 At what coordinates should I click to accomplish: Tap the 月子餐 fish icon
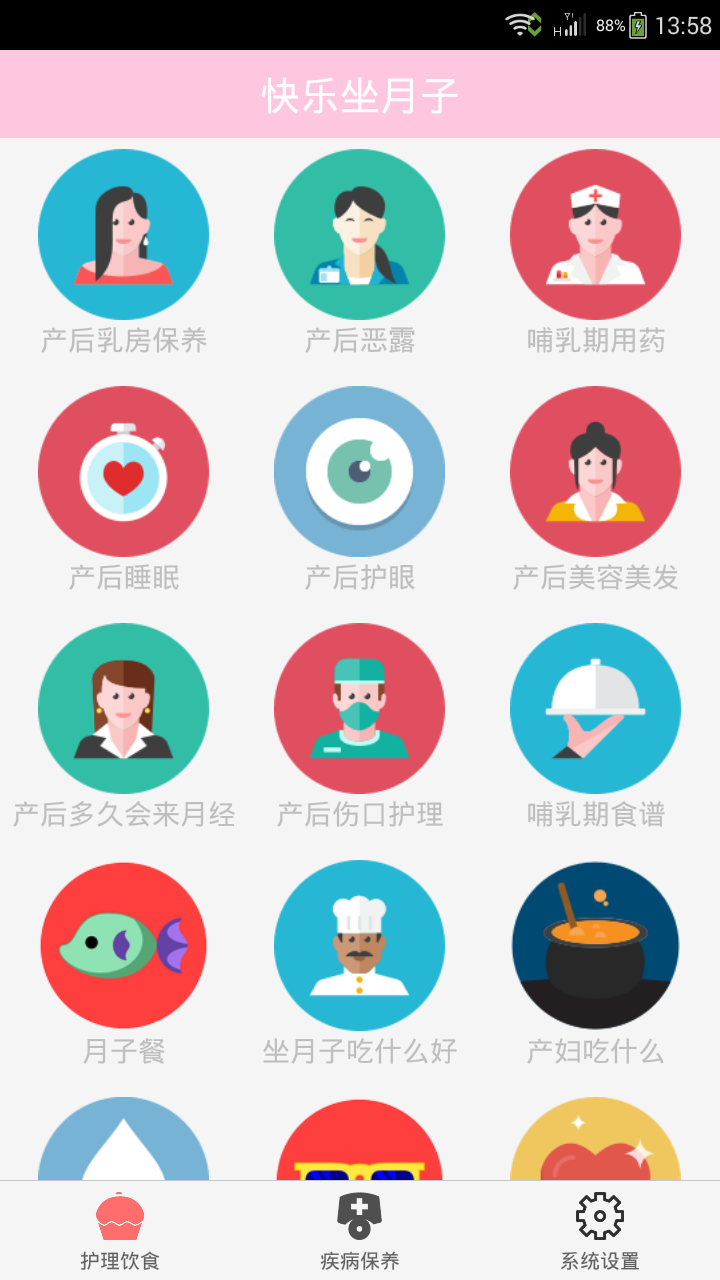coord(123,945)
